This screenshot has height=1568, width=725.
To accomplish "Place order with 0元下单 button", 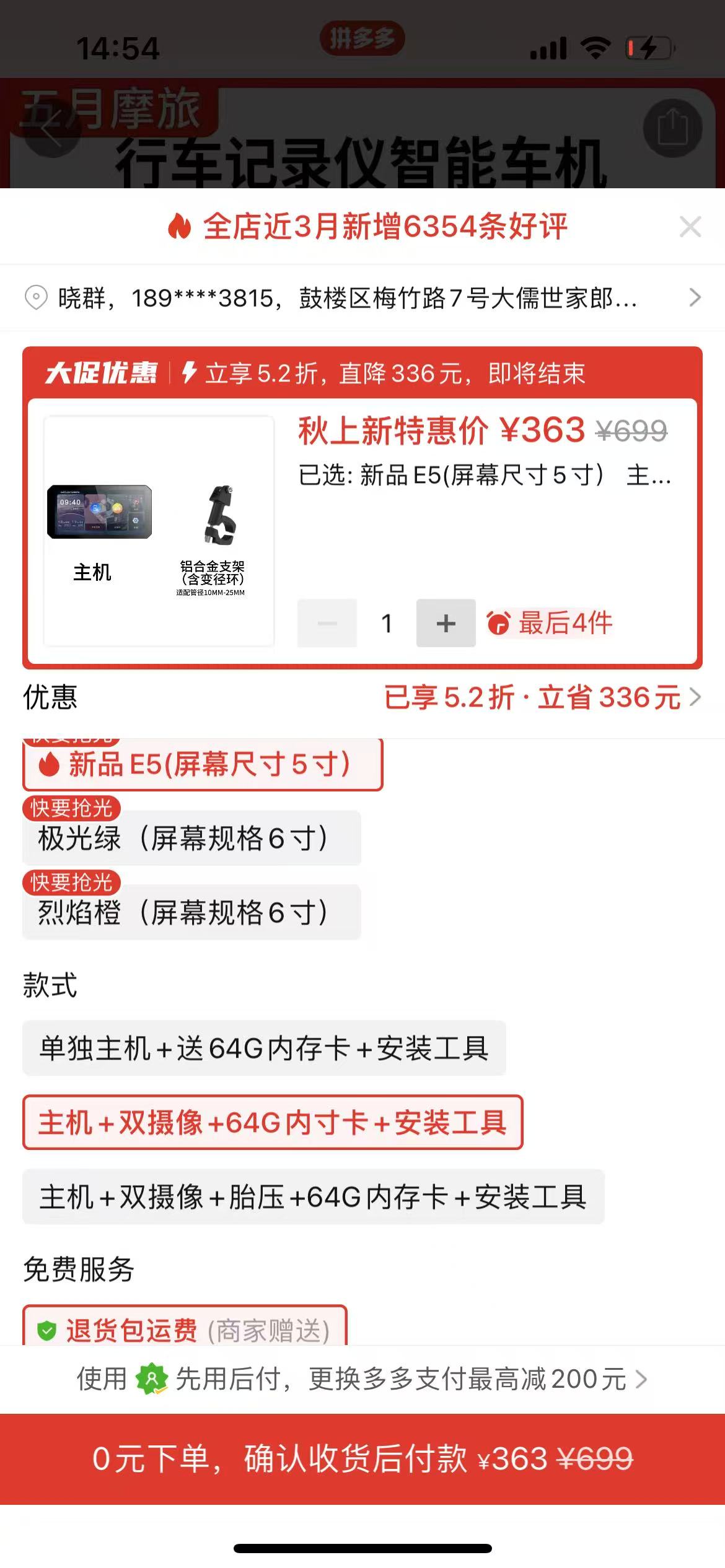I will click(x=362, y=1459).
